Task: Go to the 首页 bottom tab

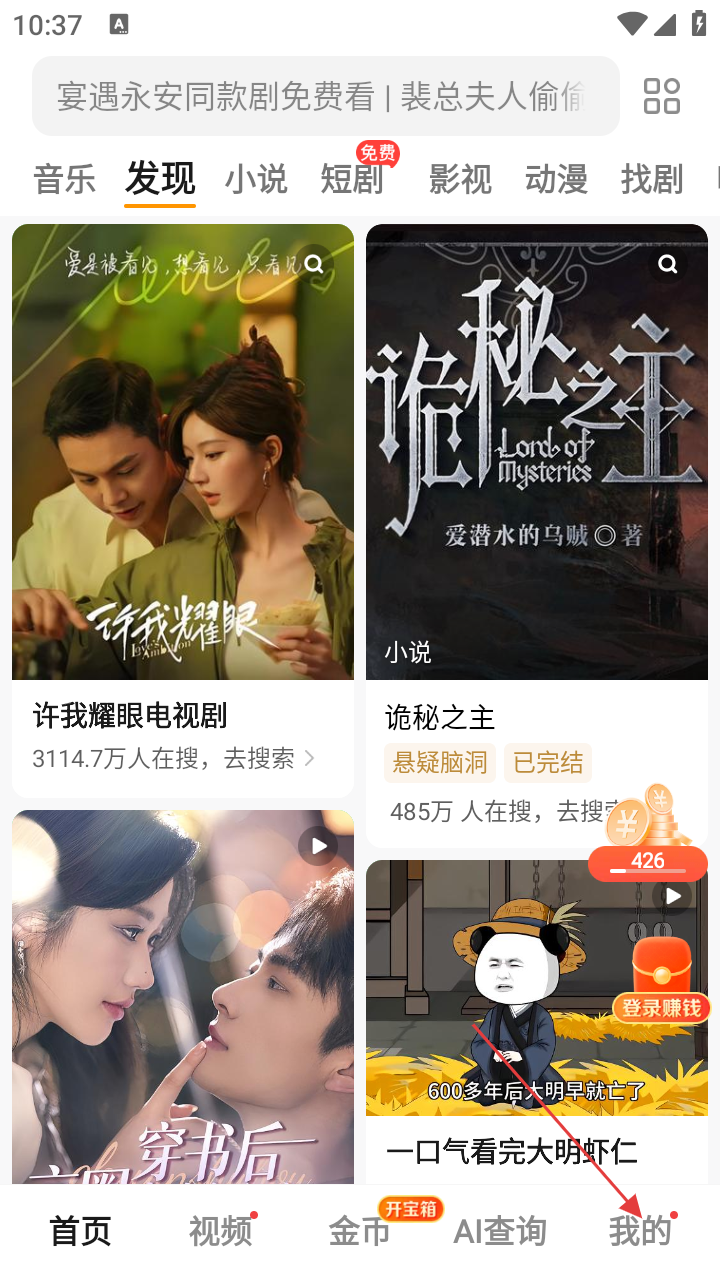Action: [80, 1231]
